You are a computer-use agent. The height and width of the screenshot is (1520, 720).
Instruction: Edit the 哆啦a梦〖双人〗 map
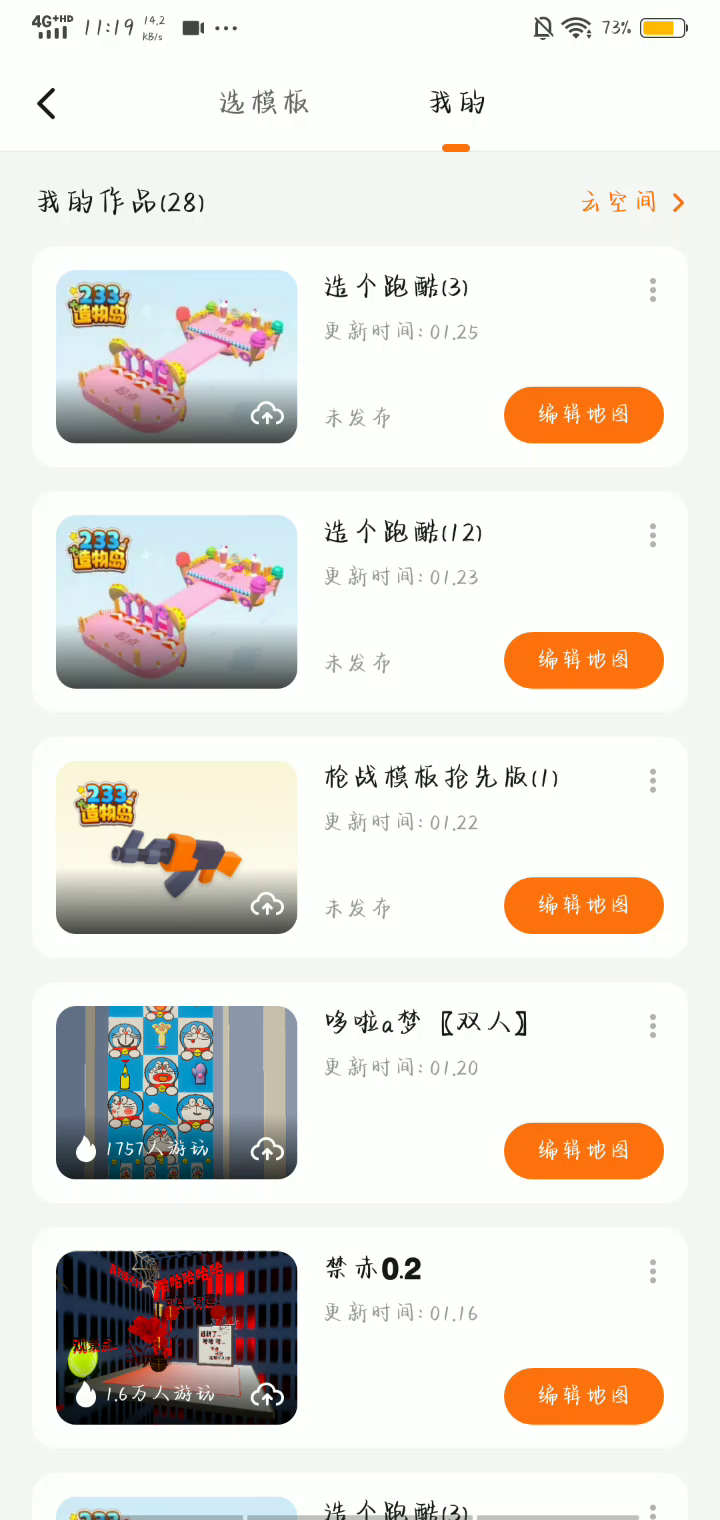pyautogui.click(x=583, y=1150)
